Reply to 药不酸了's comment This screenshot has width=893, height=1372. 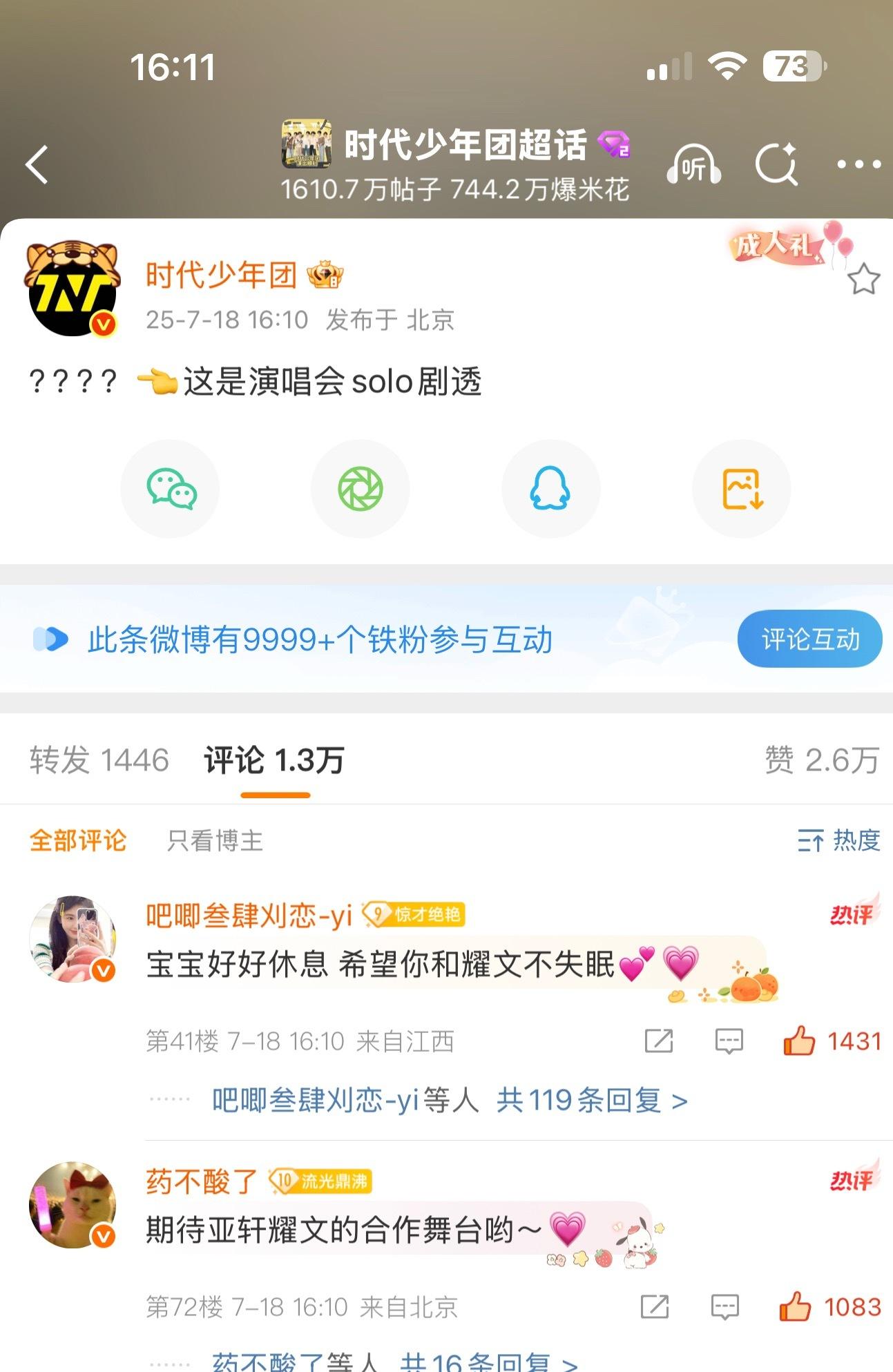point(724,1306)
